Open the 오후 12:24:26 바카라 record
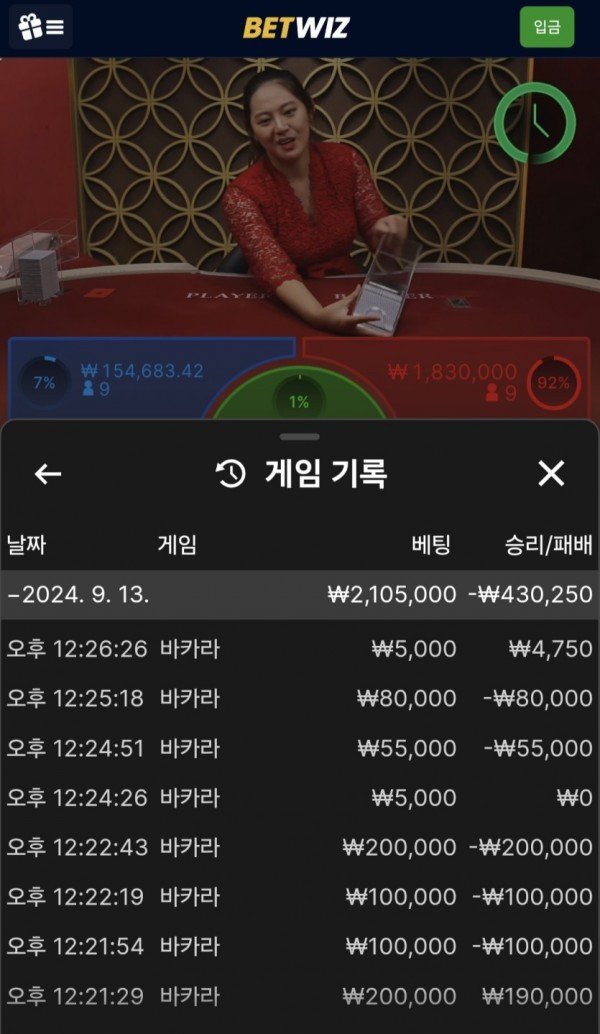The height and width of the screenshot is (1034, 600). click(300, 797)
